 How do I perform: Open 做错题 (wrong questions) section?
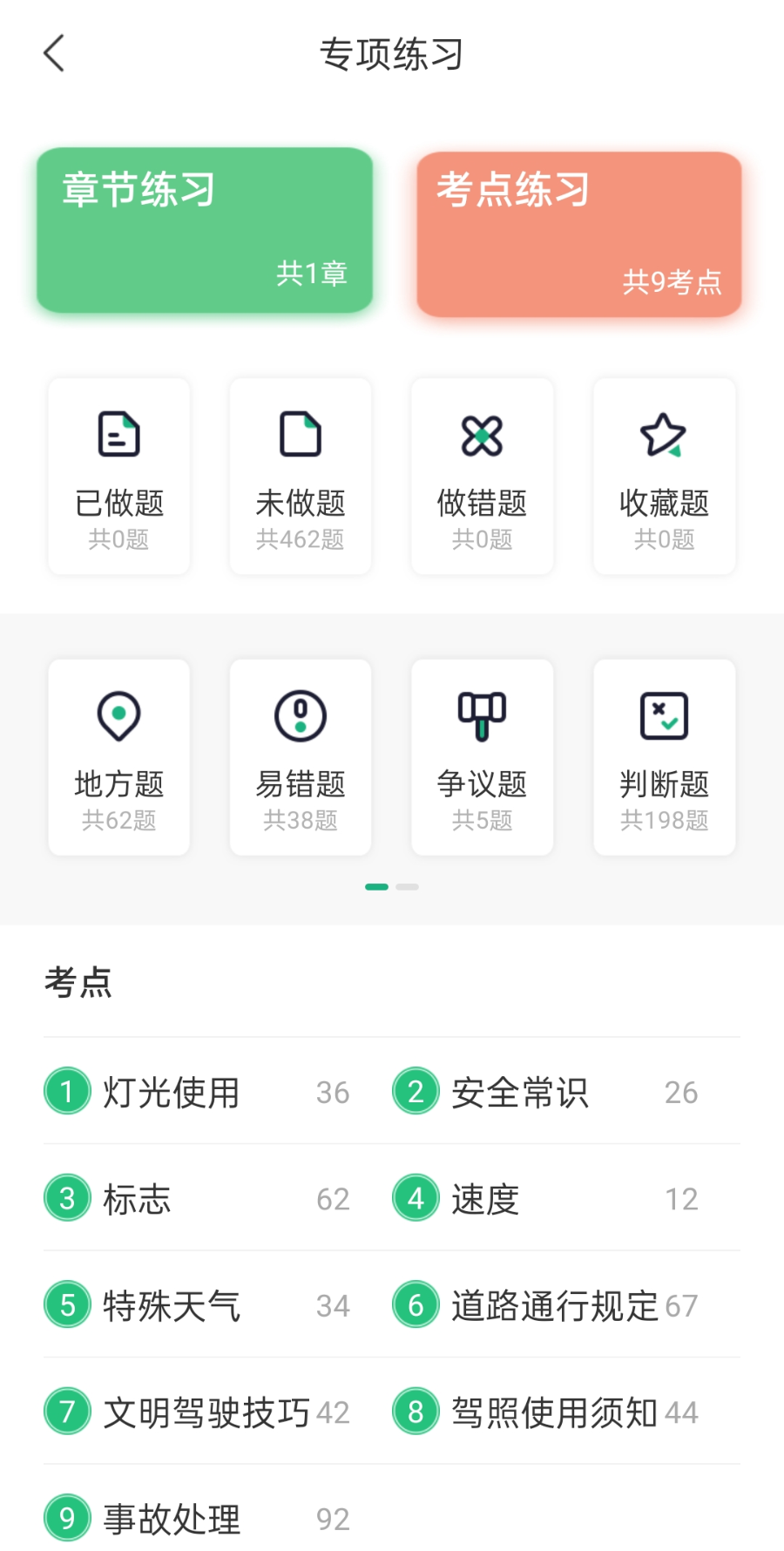(482, 475)
